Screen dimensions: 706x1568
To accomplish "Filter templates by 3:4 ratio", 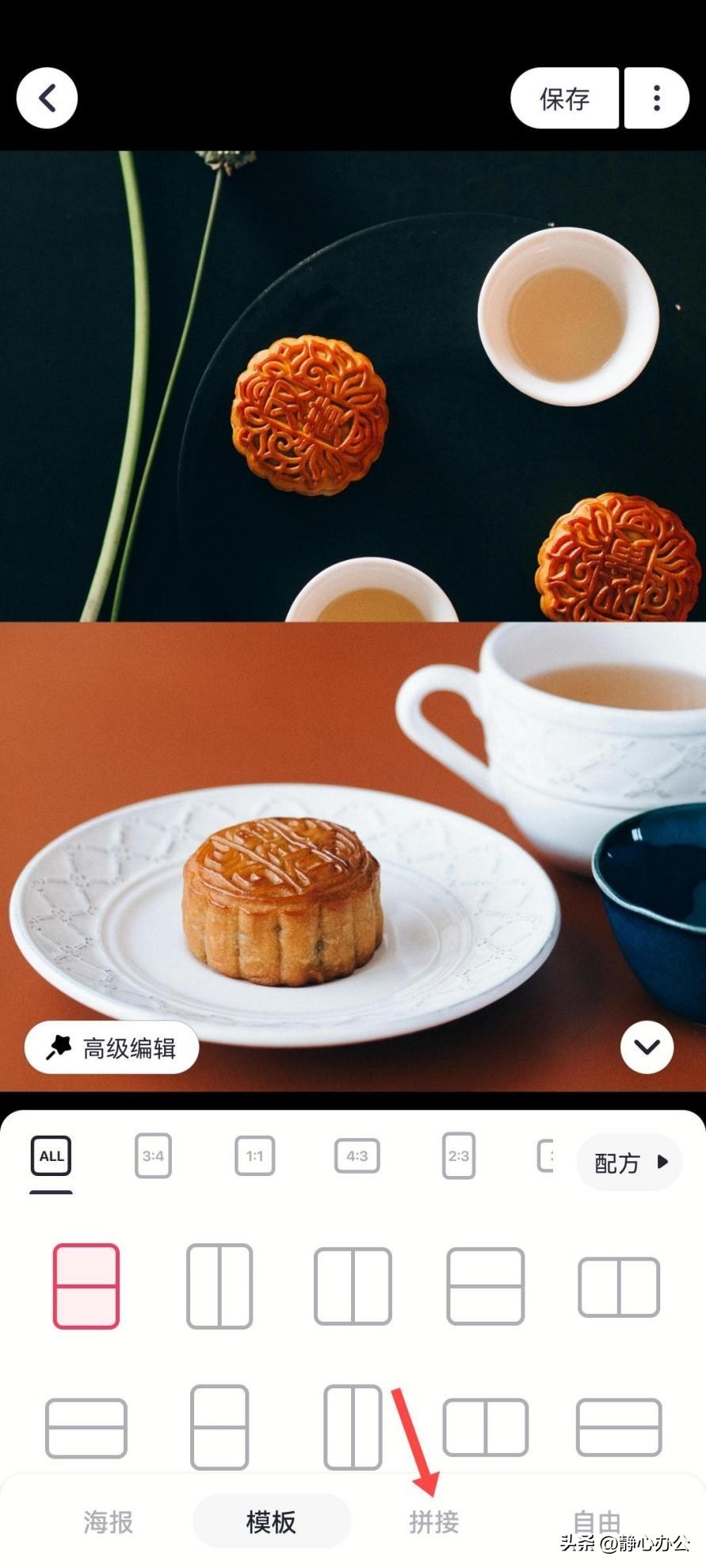I will 153,1156.
